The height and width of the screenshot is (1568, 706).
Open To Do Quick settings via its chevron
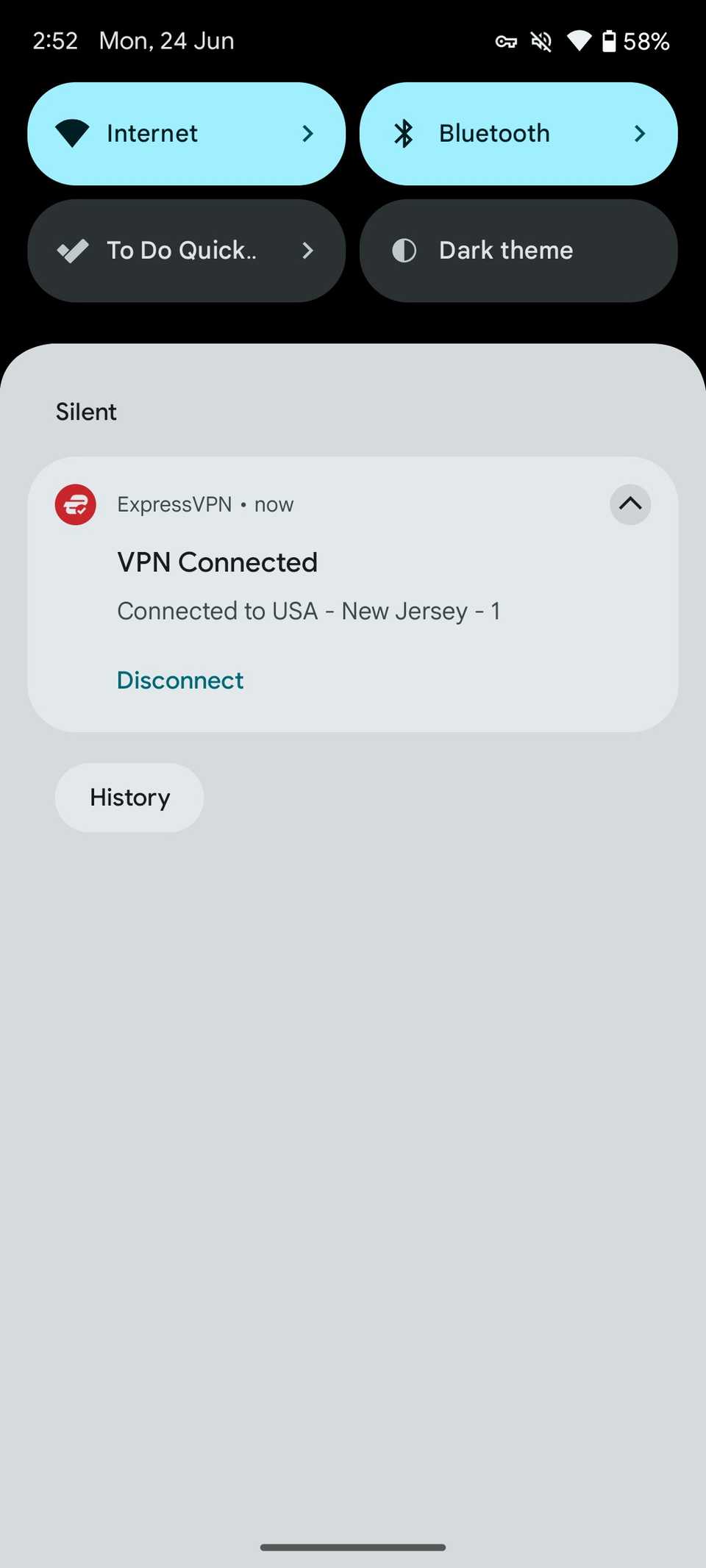point(308,251)
